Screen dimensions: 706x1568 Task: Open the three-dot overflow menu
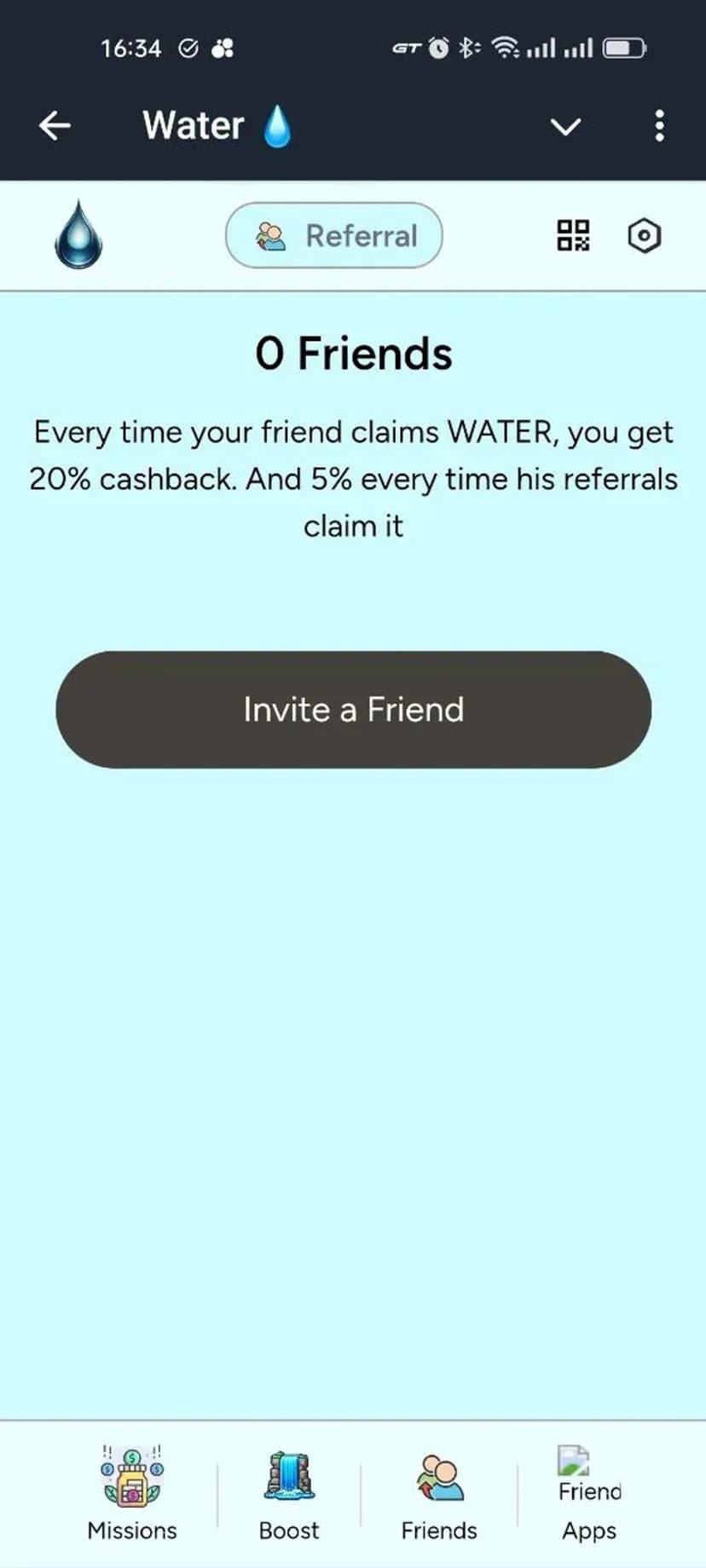[659, 126]
